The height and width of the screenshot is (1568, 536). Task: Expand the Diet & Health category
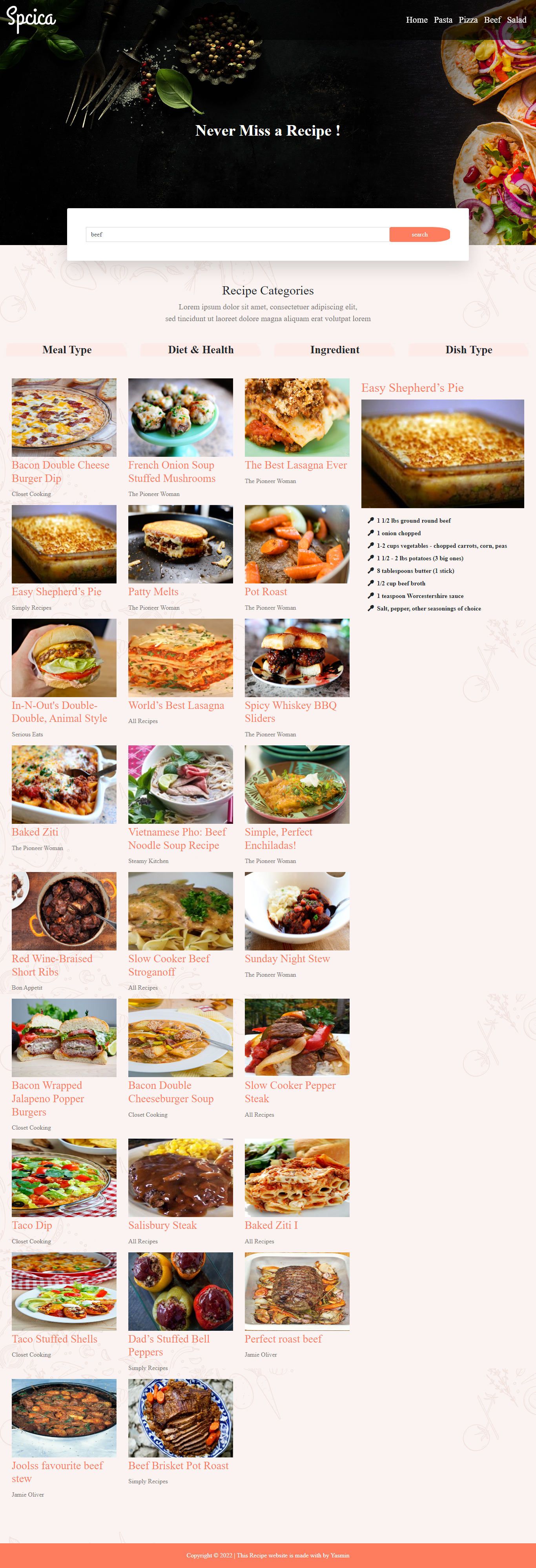(x=201, y=349)
